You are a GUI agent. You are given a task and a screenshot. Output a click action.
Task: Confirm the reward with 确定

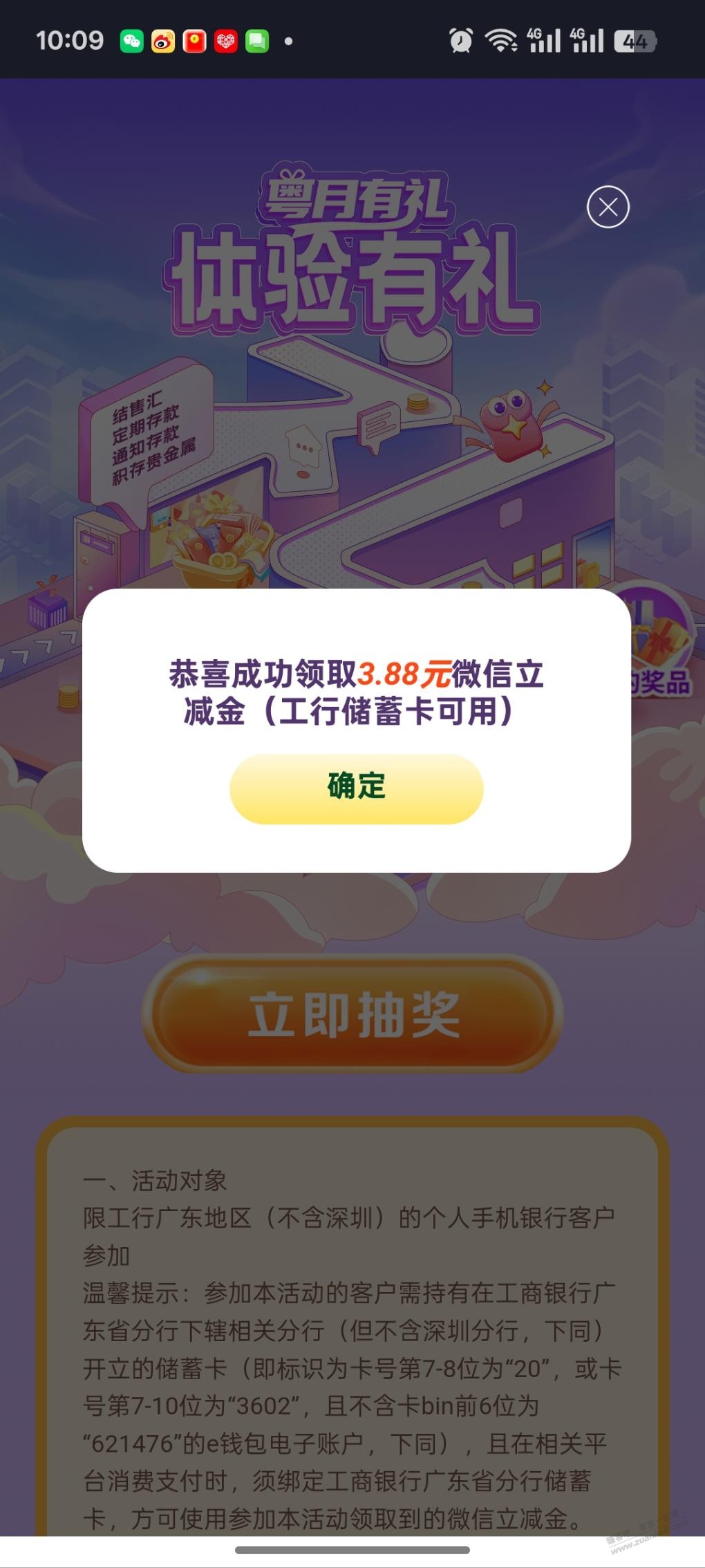click(x=356, y=788)
